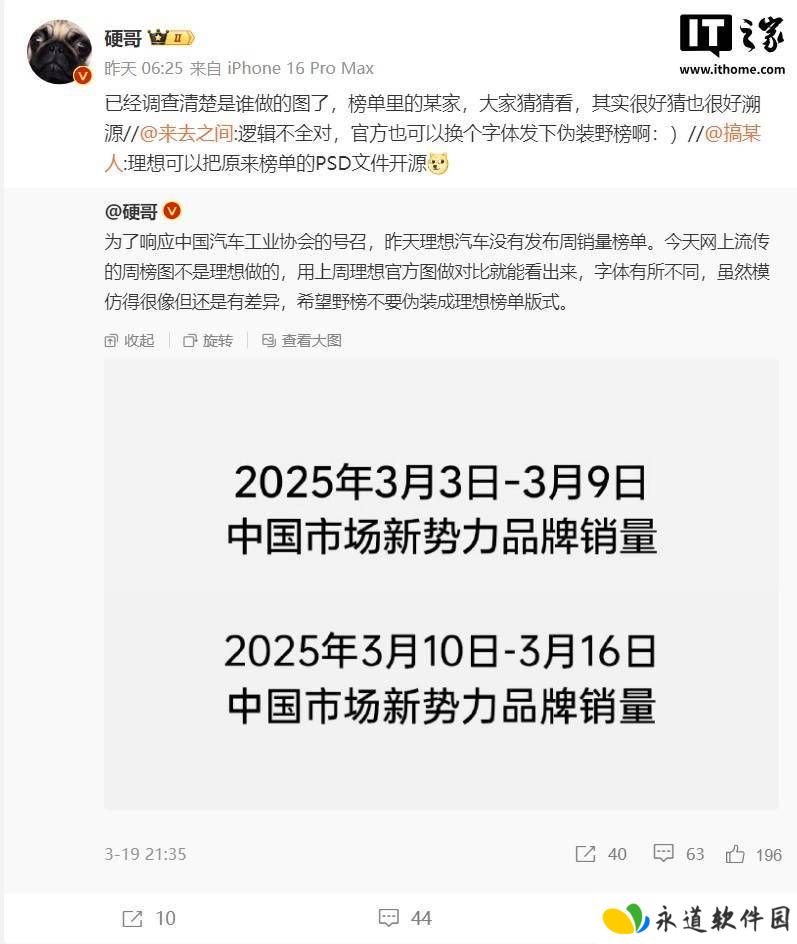The width and height of the screenshot is (797, 944).
Task: View large image via 查看大图
Action: [301, 340]
